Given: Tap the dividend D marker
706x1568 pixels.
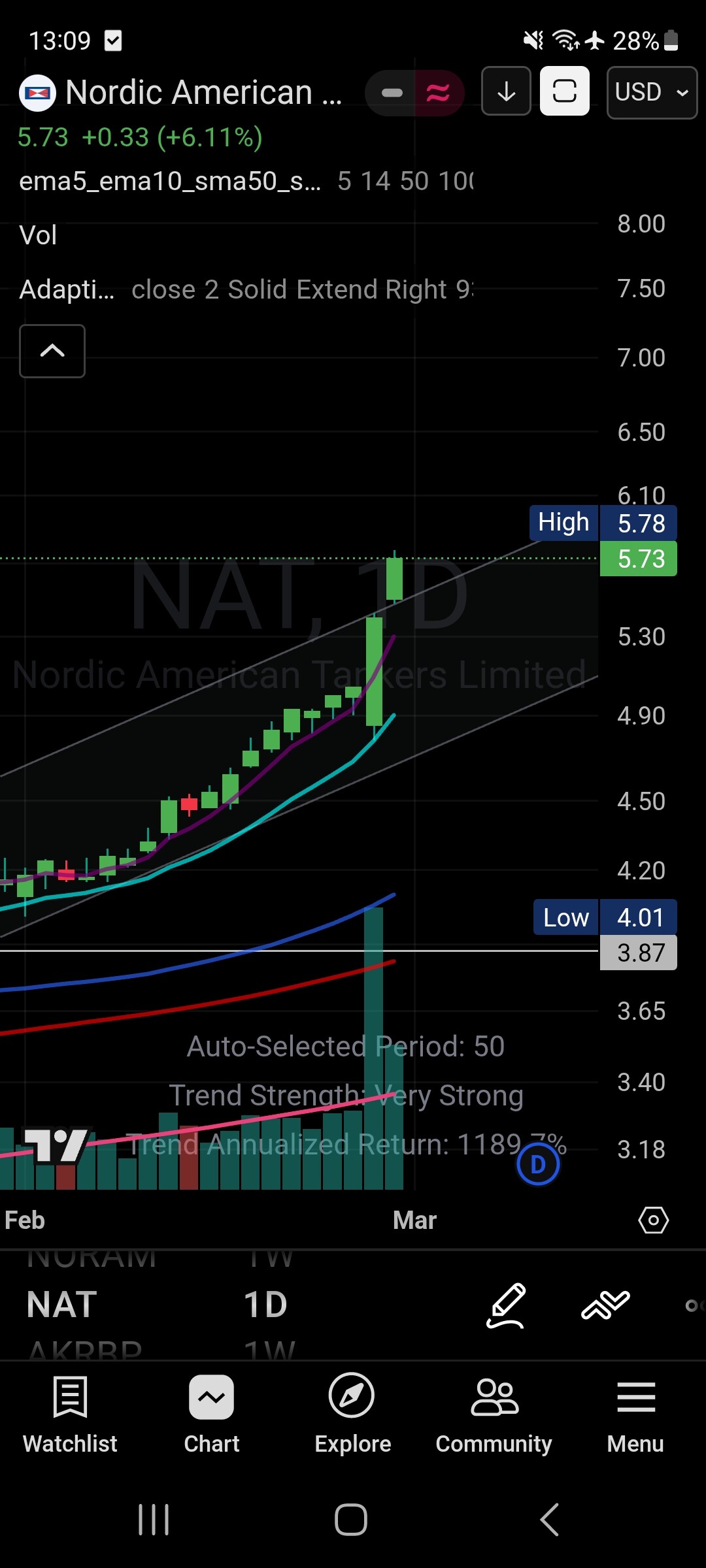Looking at the screenshot, I should pyautogui.click(x=537, y=1164).
